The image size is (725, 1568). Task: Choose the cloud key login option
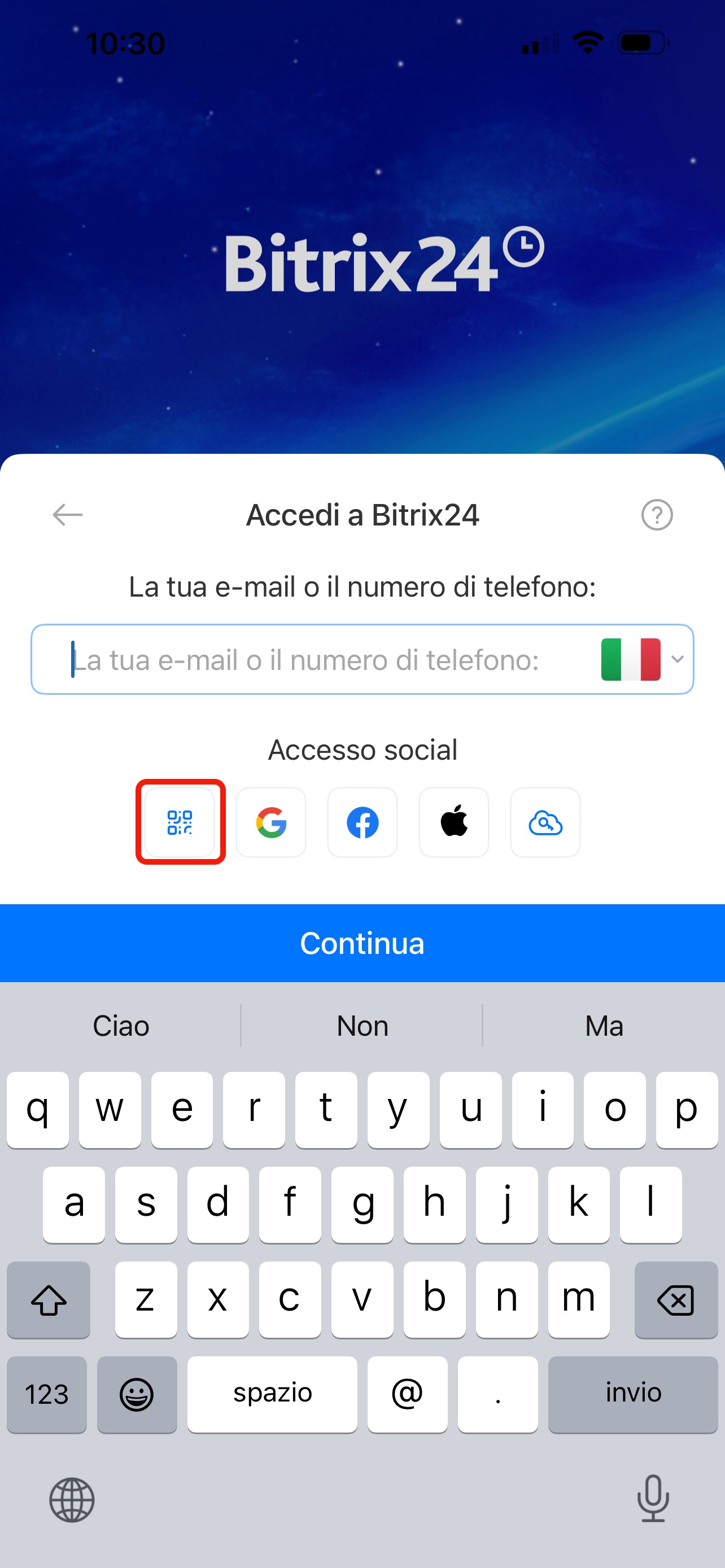545,822
